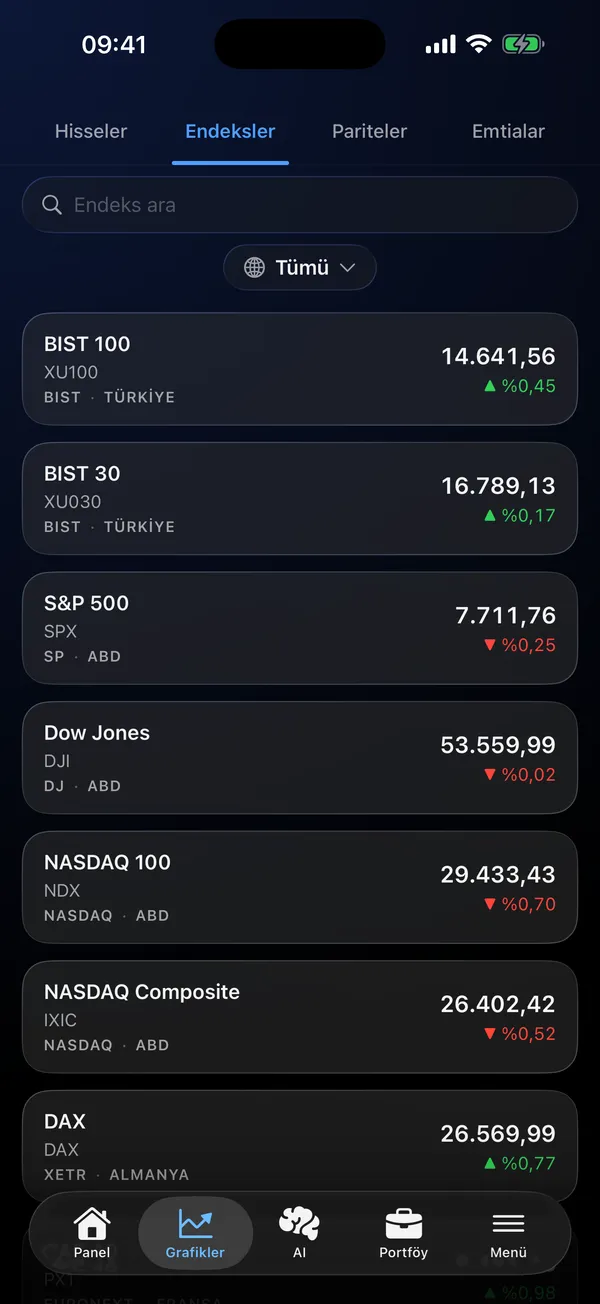The height and width of the screenshot is (1304, 600).
Task: Select the Endeksler tab
Action: coord(230,131)
